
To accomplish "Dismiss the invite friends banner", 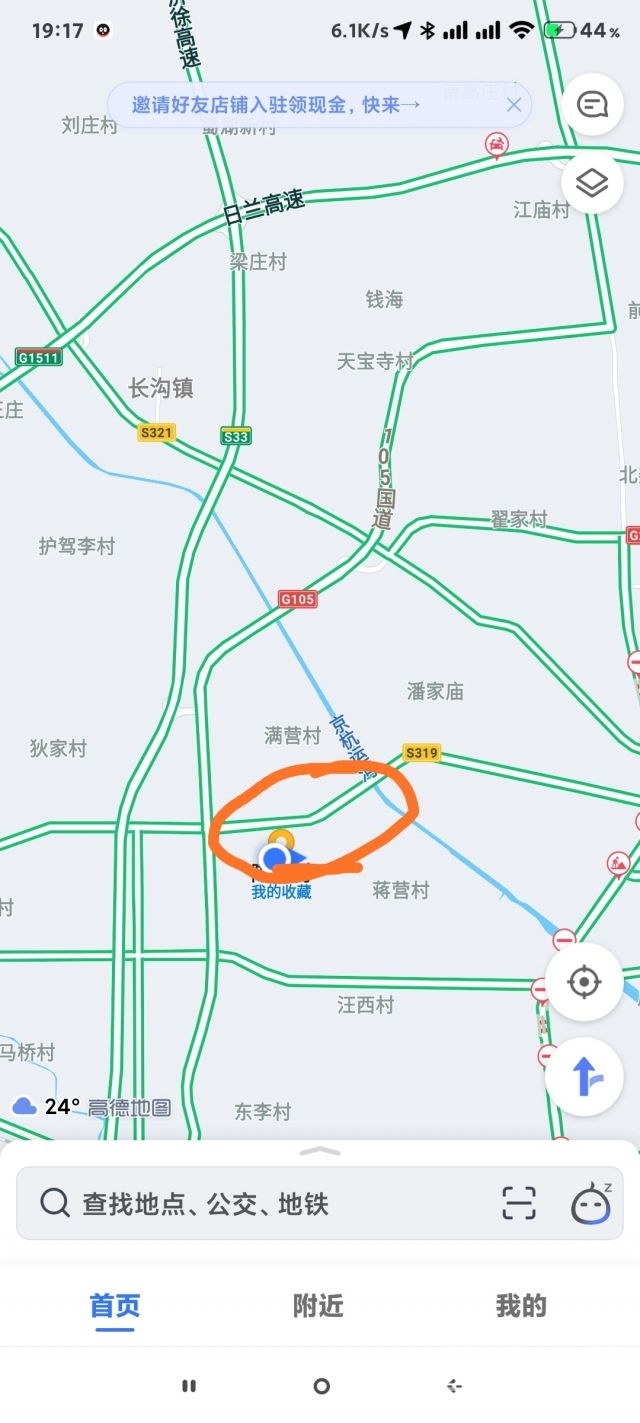I will pyautogui.click(x=514, y=104).
